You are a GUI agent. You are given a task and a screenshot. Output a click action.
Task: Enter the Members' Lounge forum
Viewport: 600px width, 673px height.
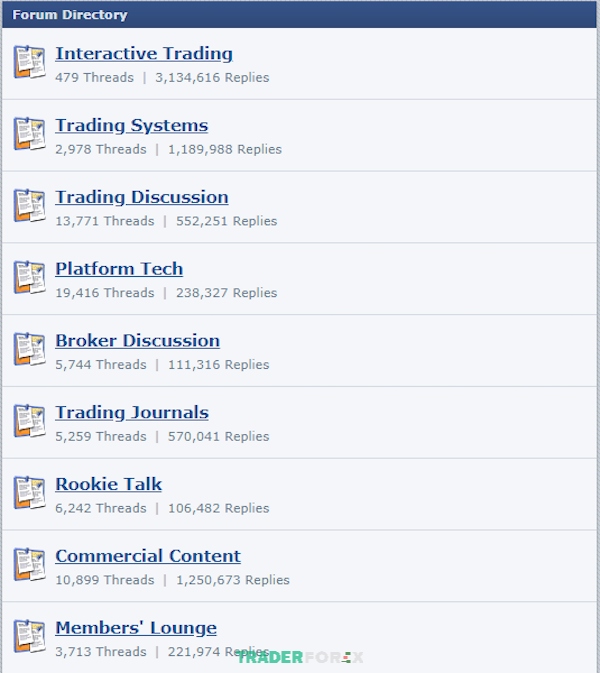(135, 629)
